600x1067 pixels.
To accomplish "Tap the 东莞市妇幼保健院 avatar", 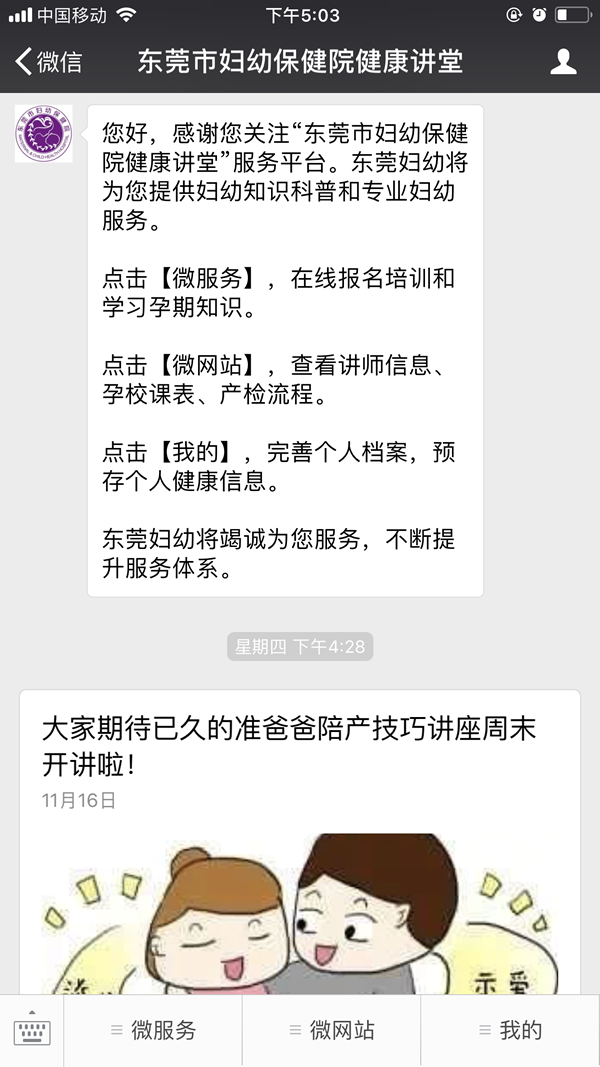I will point(44,134).
